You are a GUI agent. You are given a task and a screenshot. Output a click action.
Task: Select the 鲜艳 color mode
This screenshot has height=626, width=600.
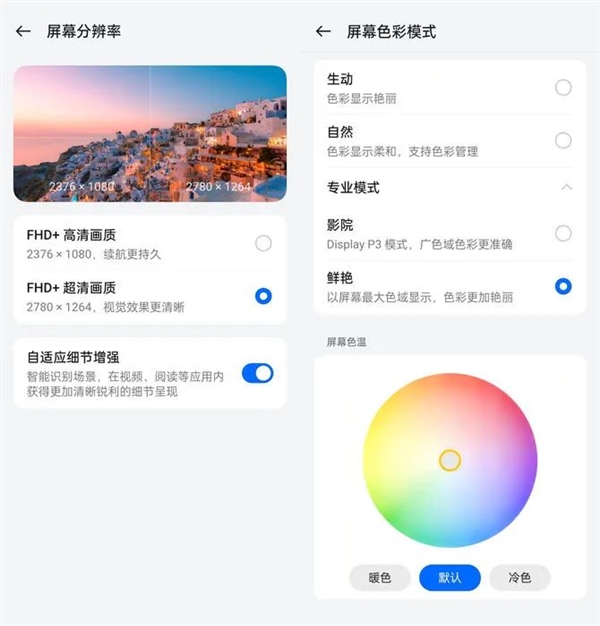pos(563,287)
